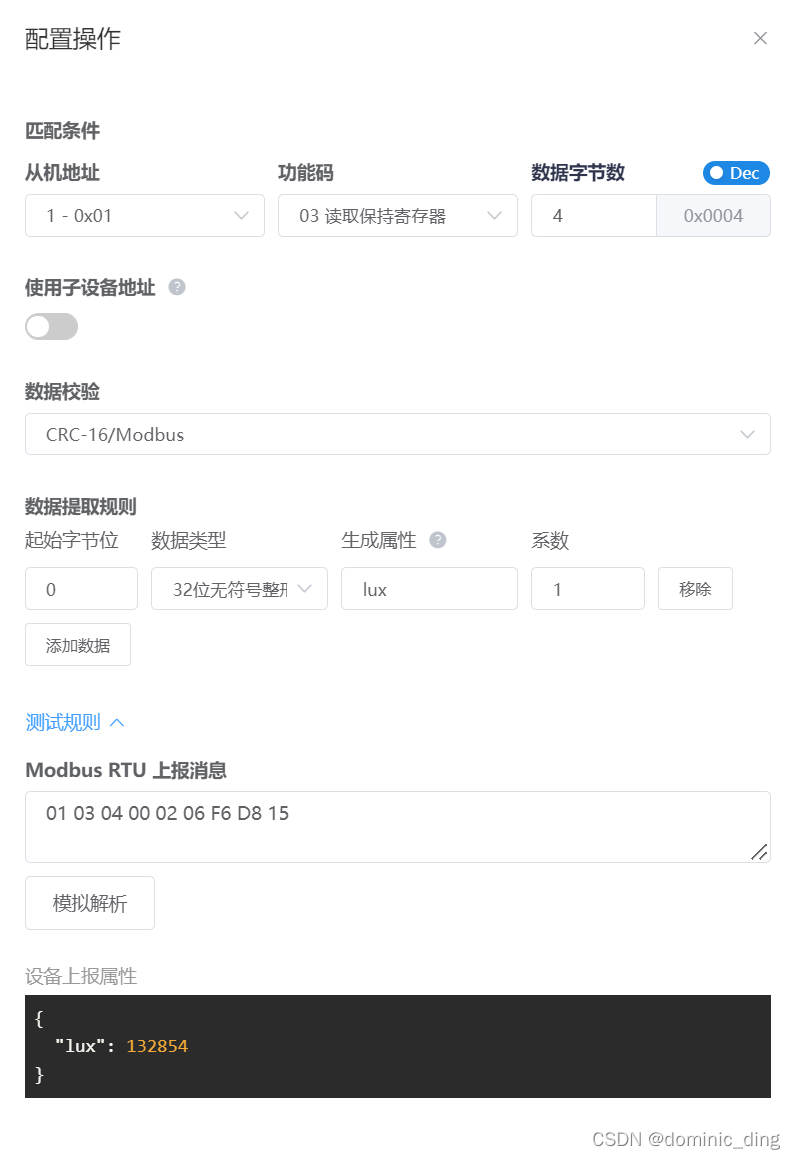Select the 系数 coefficient input
Viewport: 795px width, 1159px height.
click(587, 589)
